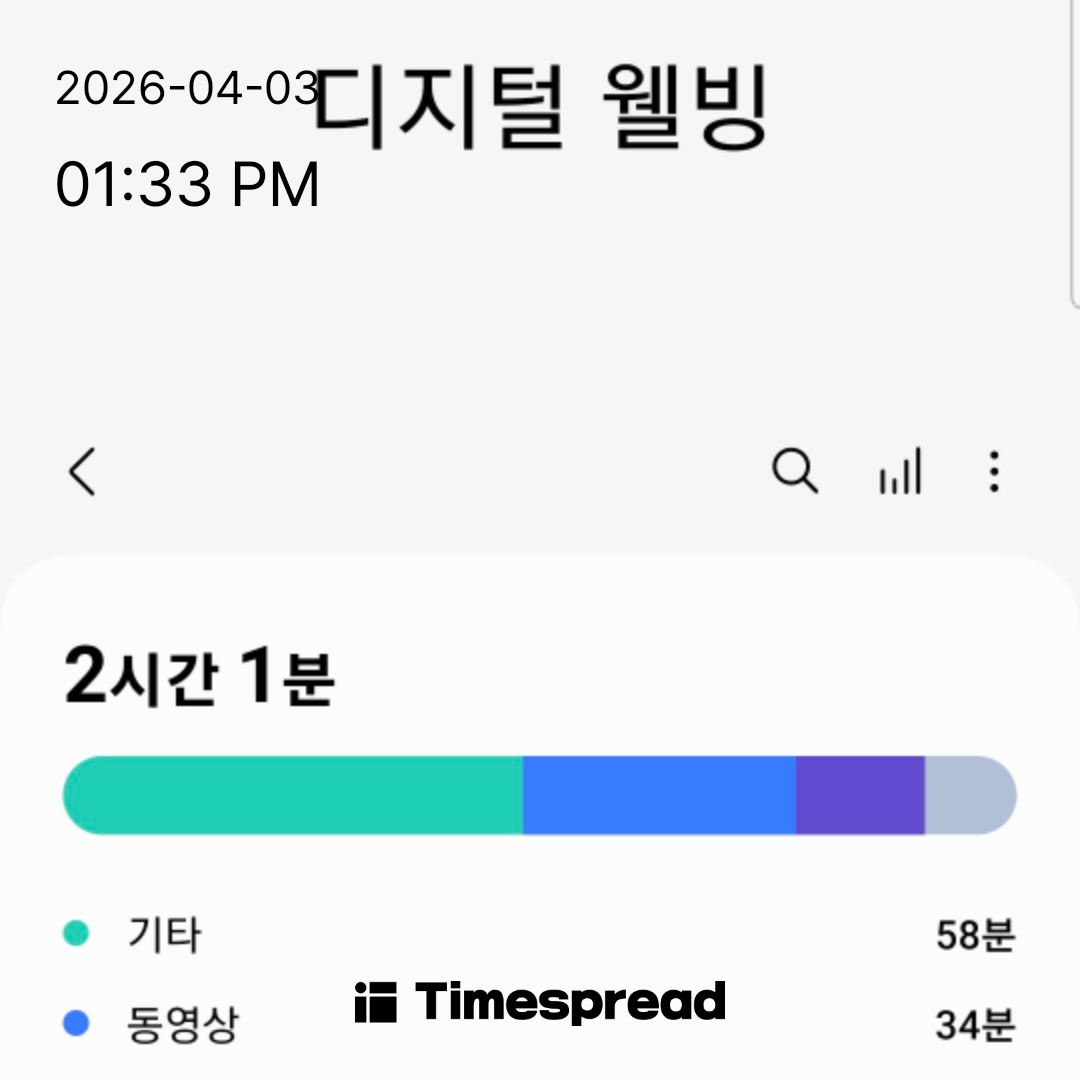The image size is (1080, 1080).
Task: Go back from Digital Wellbeing
Action: pyautogui.click(x=83, y=471)
